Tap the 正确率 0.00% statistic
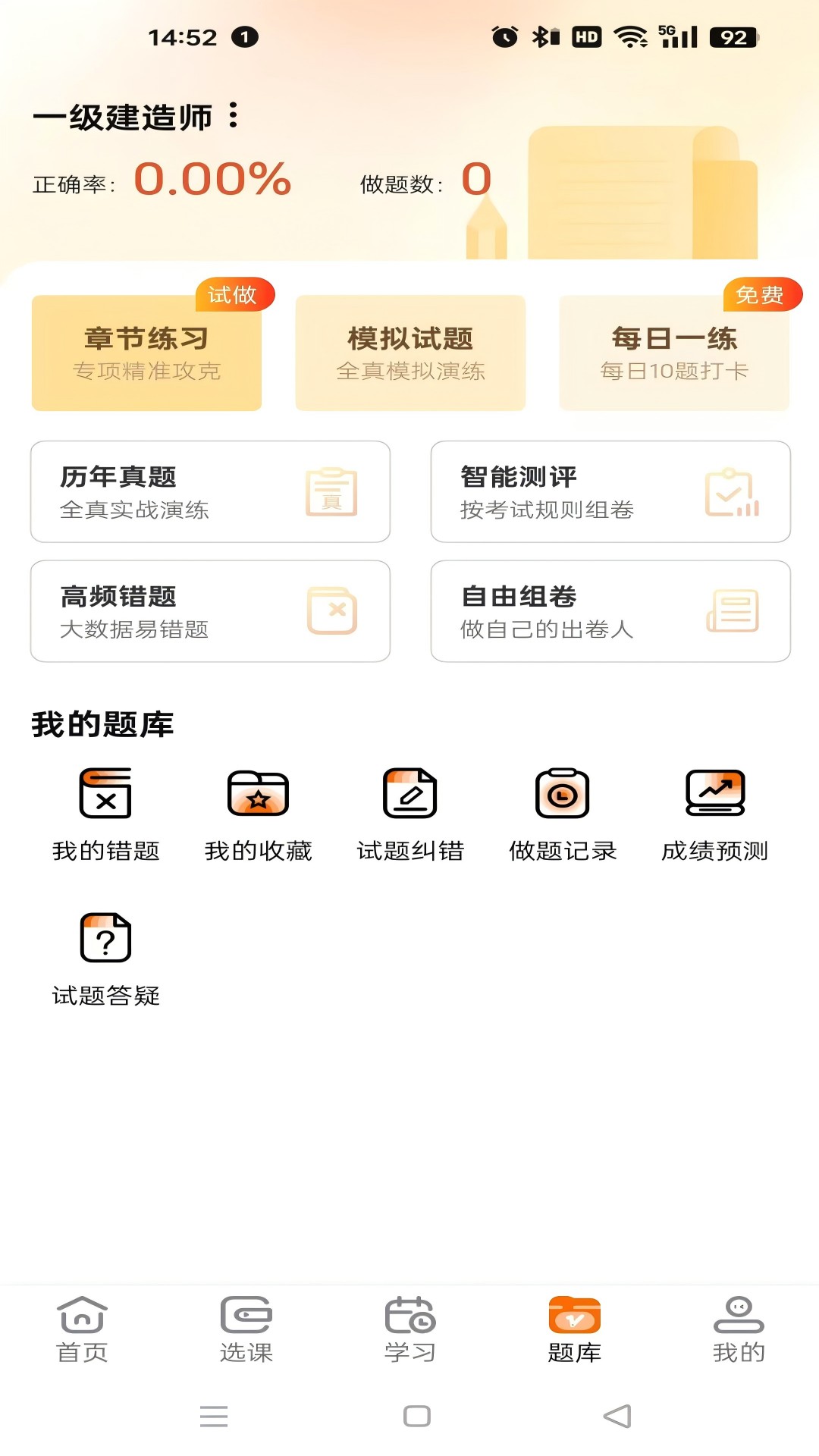 pos(161,180)
